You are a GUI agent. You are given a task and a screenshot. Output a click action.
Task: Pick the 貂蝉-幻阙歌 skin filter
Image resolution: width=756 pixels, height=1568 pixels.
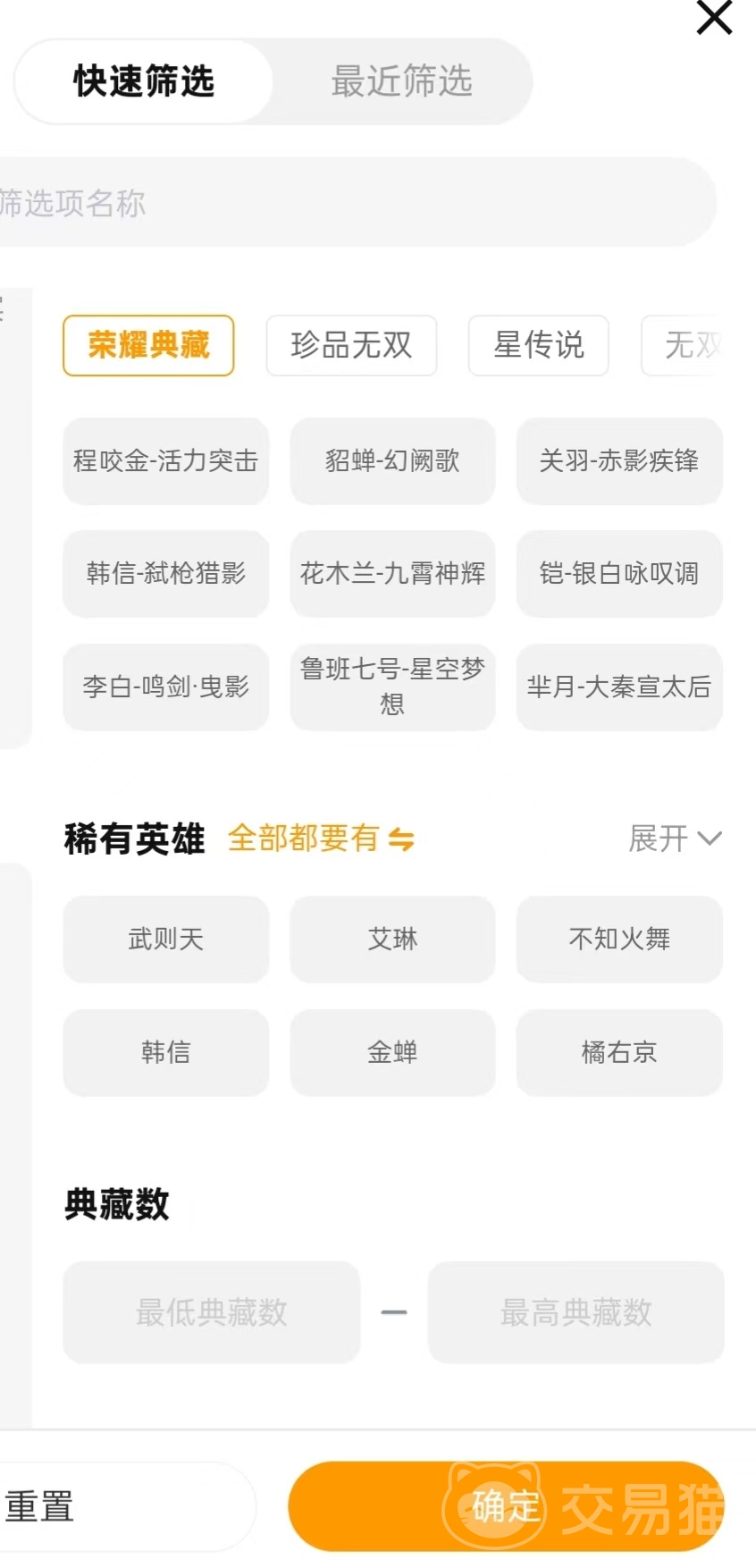[392, 461]
